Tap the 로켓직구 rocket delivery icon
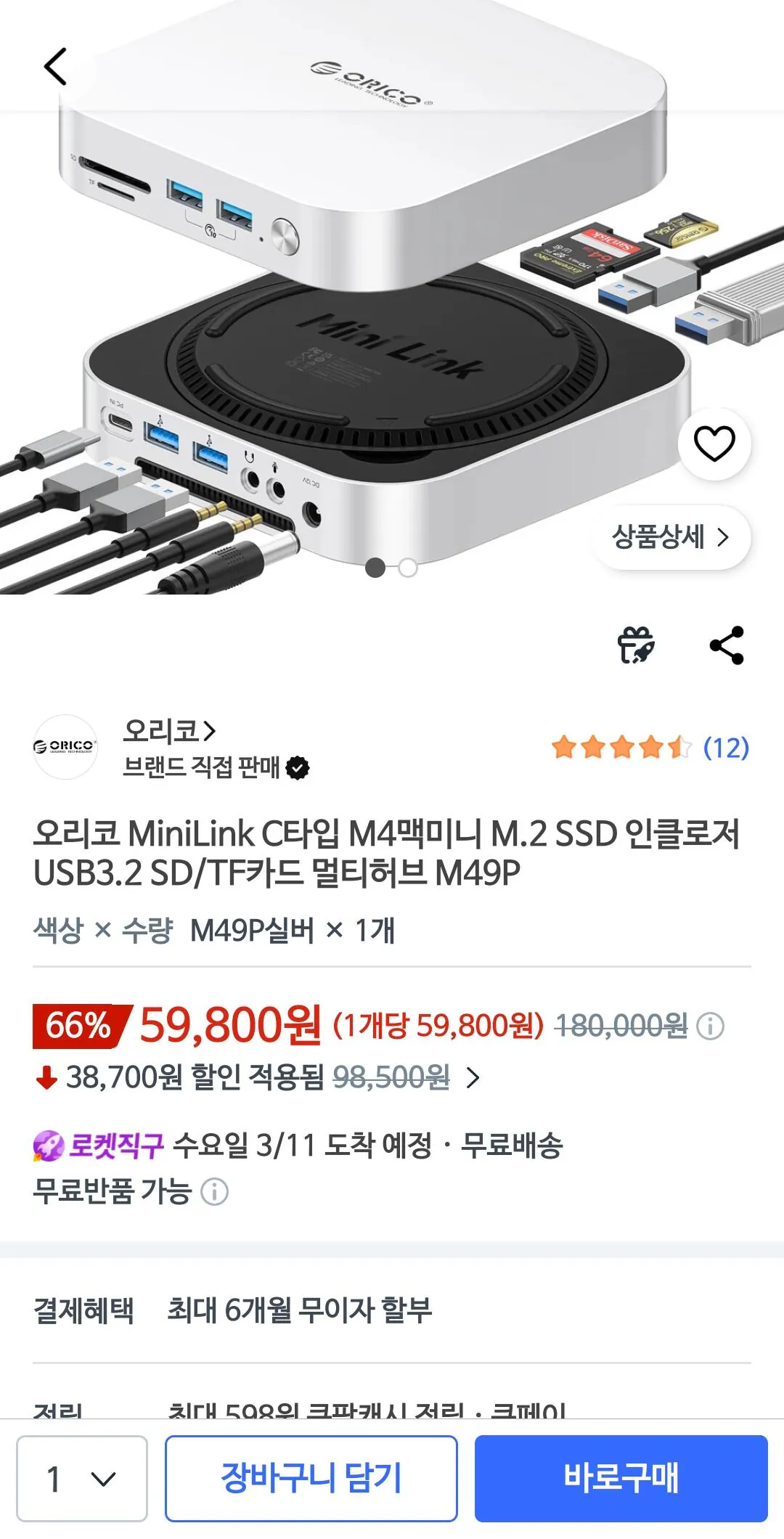This screenshot has width=784, height=1539. coord(47,1144)
